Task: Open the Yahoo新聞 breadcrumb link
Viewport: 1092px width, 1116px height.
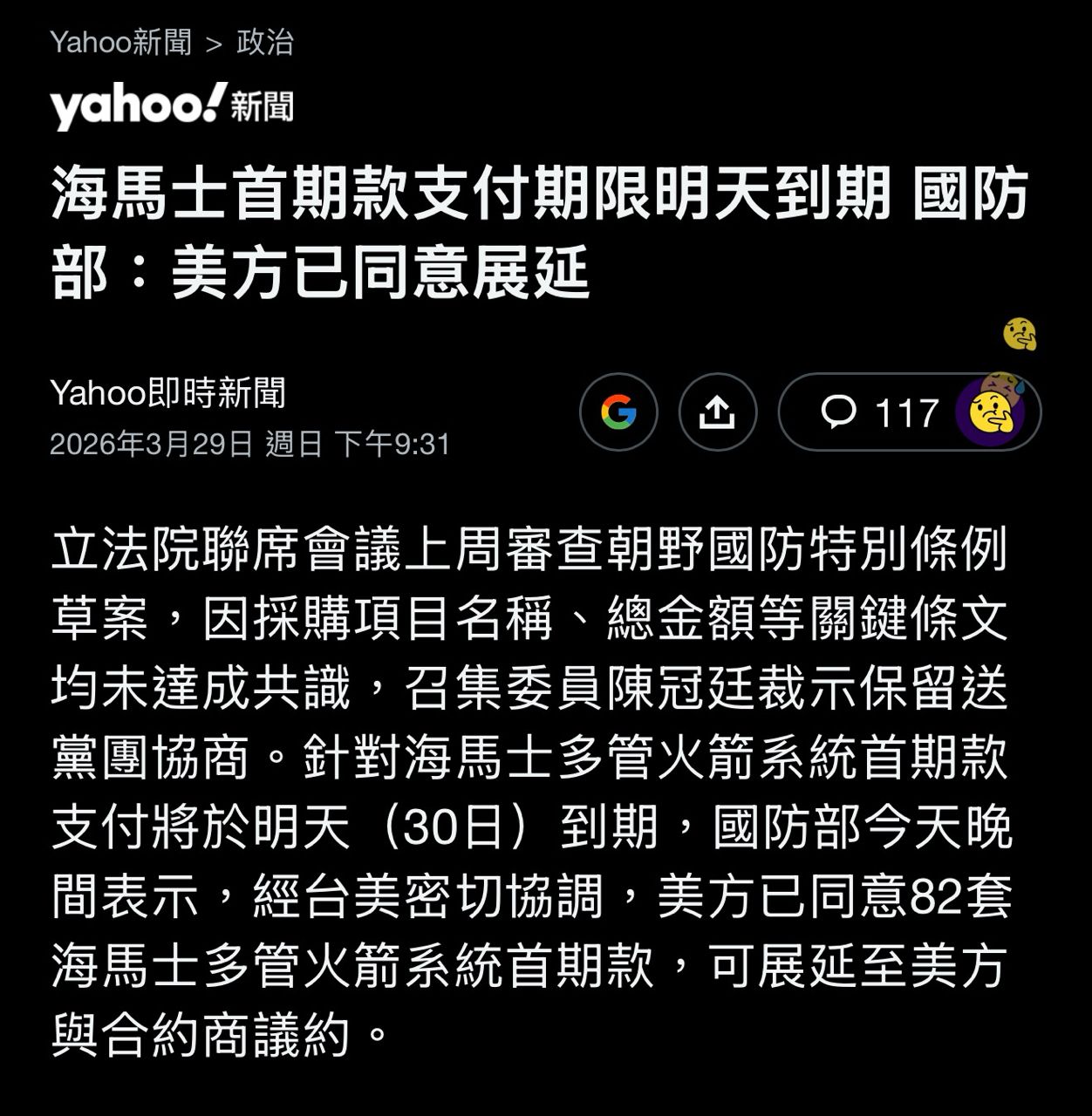Action: click(120, 42)
